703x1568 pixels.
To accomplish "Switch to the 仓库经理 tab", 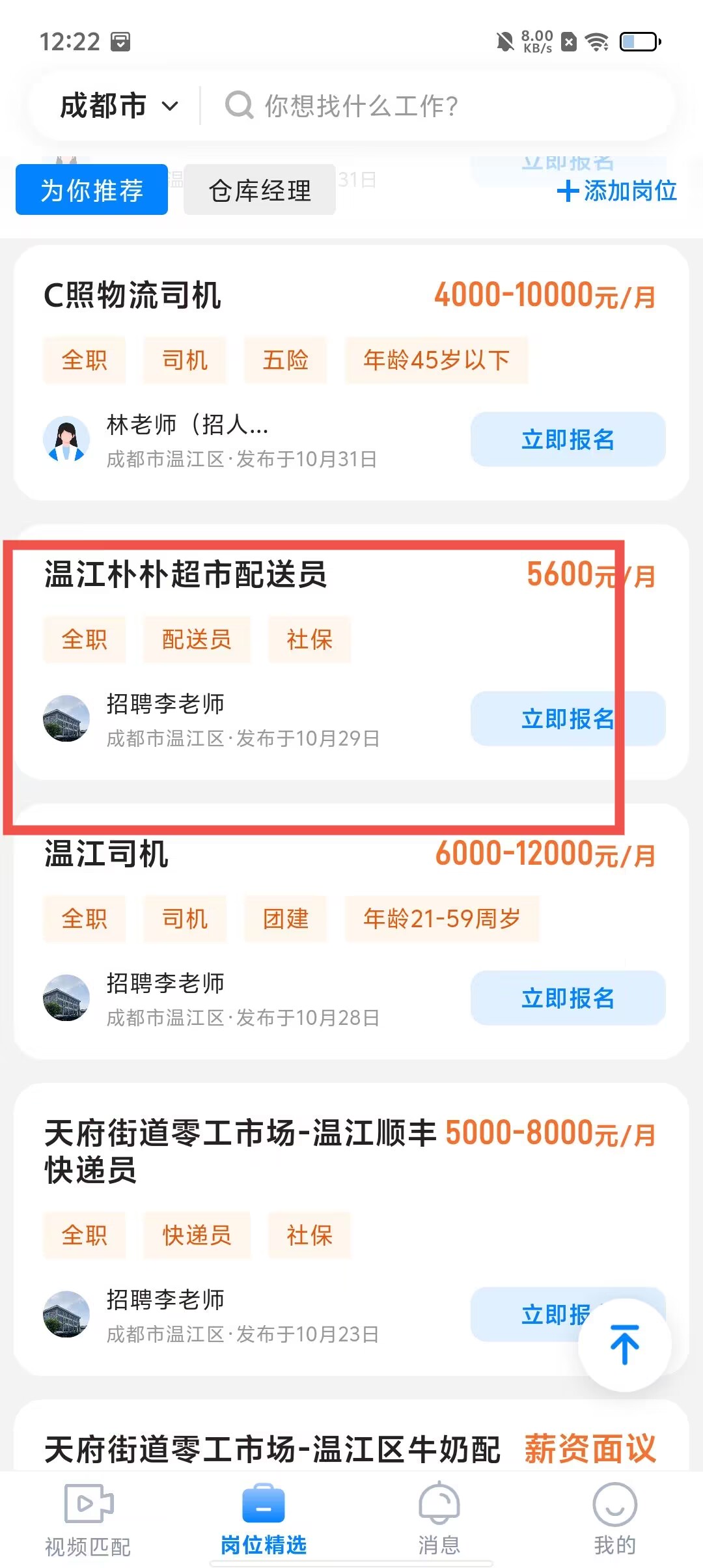I will [x=260, y=190].
